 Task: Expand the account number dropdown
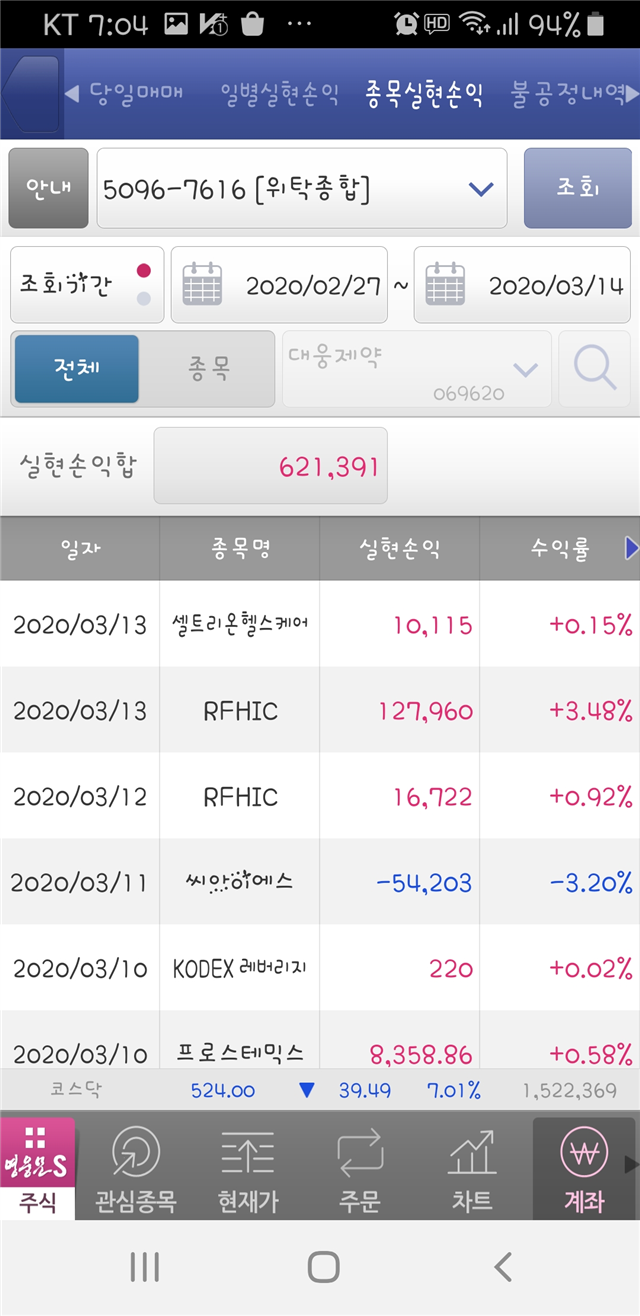coord(302,188)
